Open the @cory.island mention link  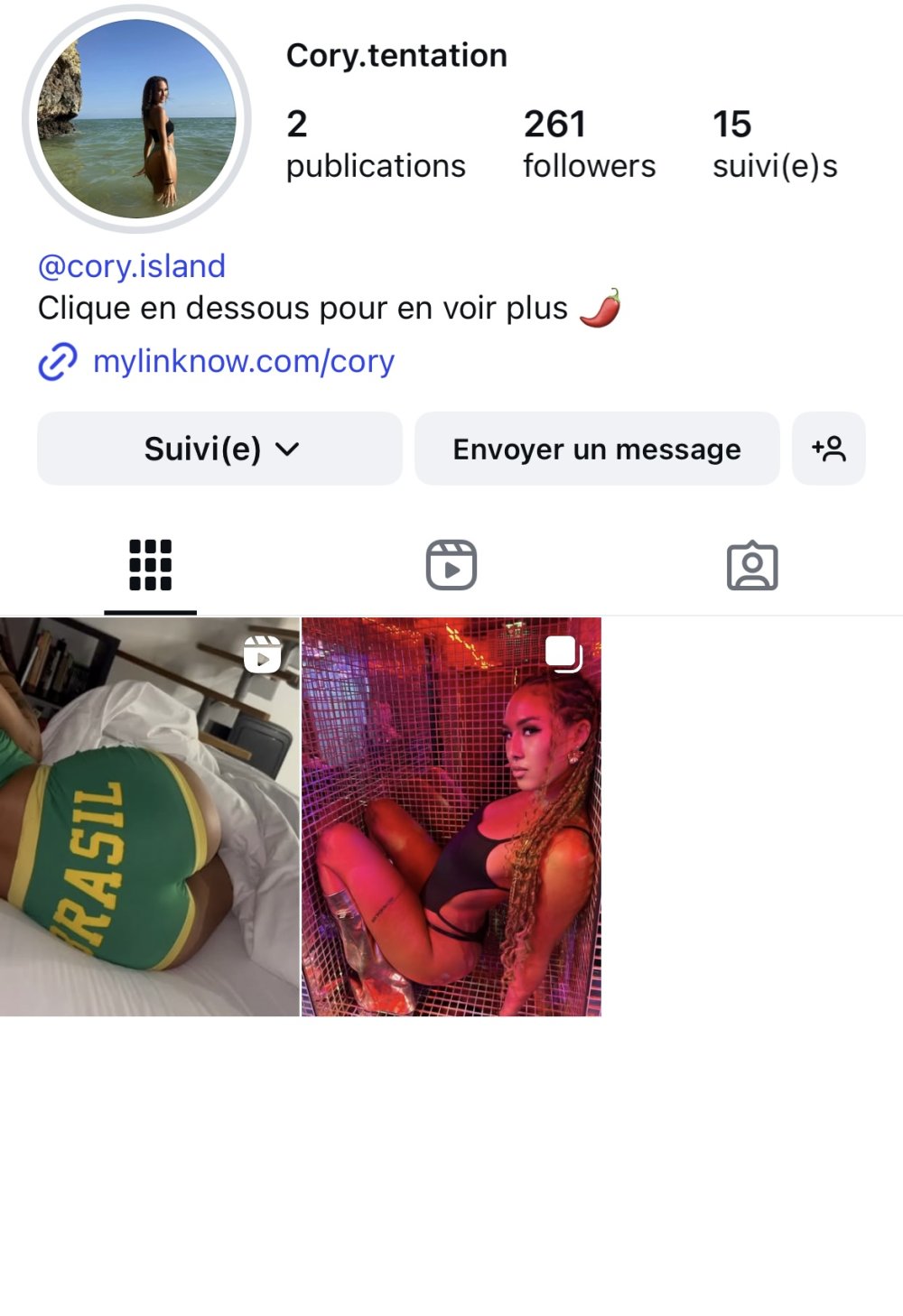tap(132, 266)
